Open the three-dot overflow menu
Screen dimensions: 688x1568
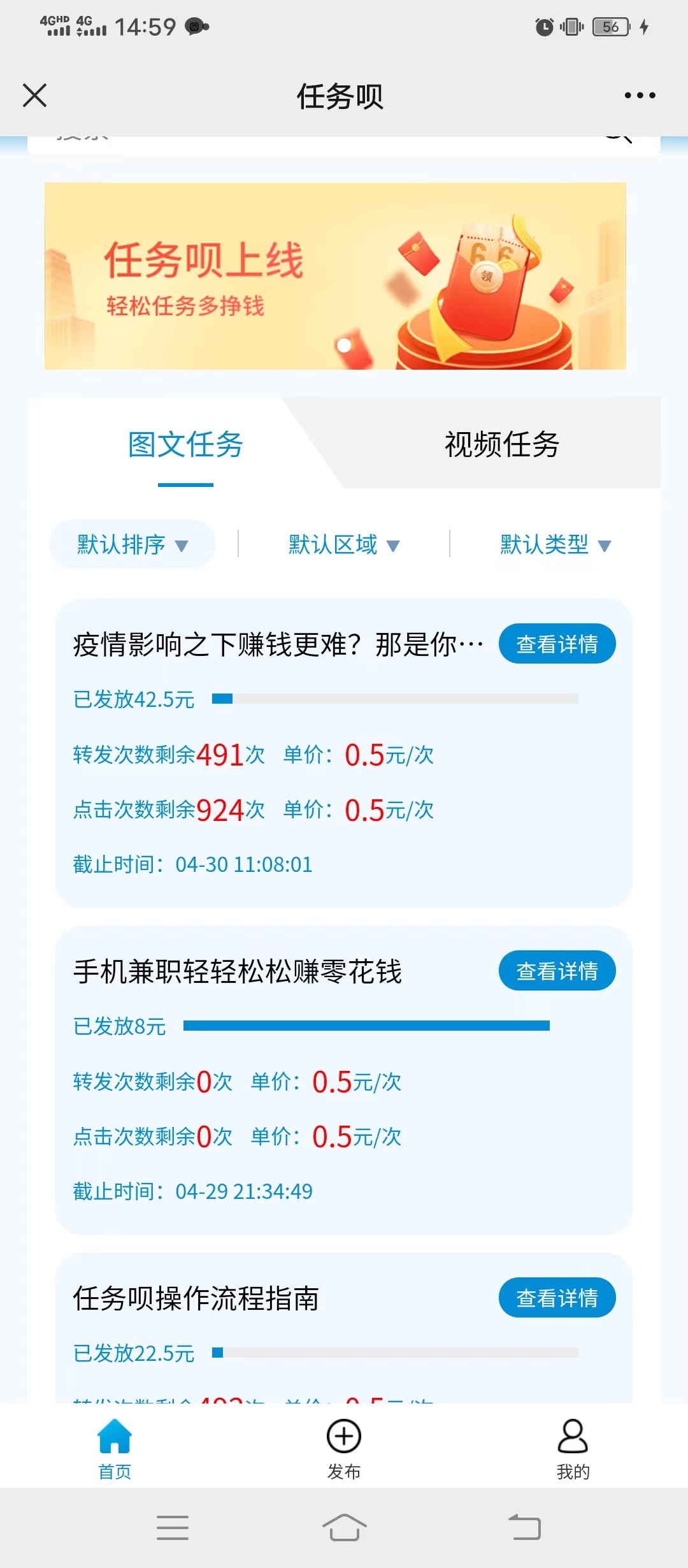(x=640, y=96)
